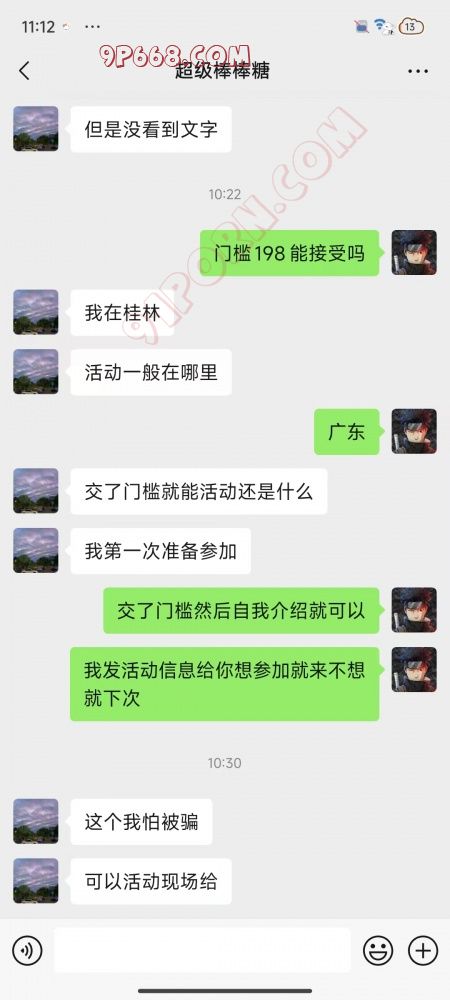This screenshot has width=450, height=1000.
Task: Open own avatar beside '广东' message
Action: coord(414,431)
